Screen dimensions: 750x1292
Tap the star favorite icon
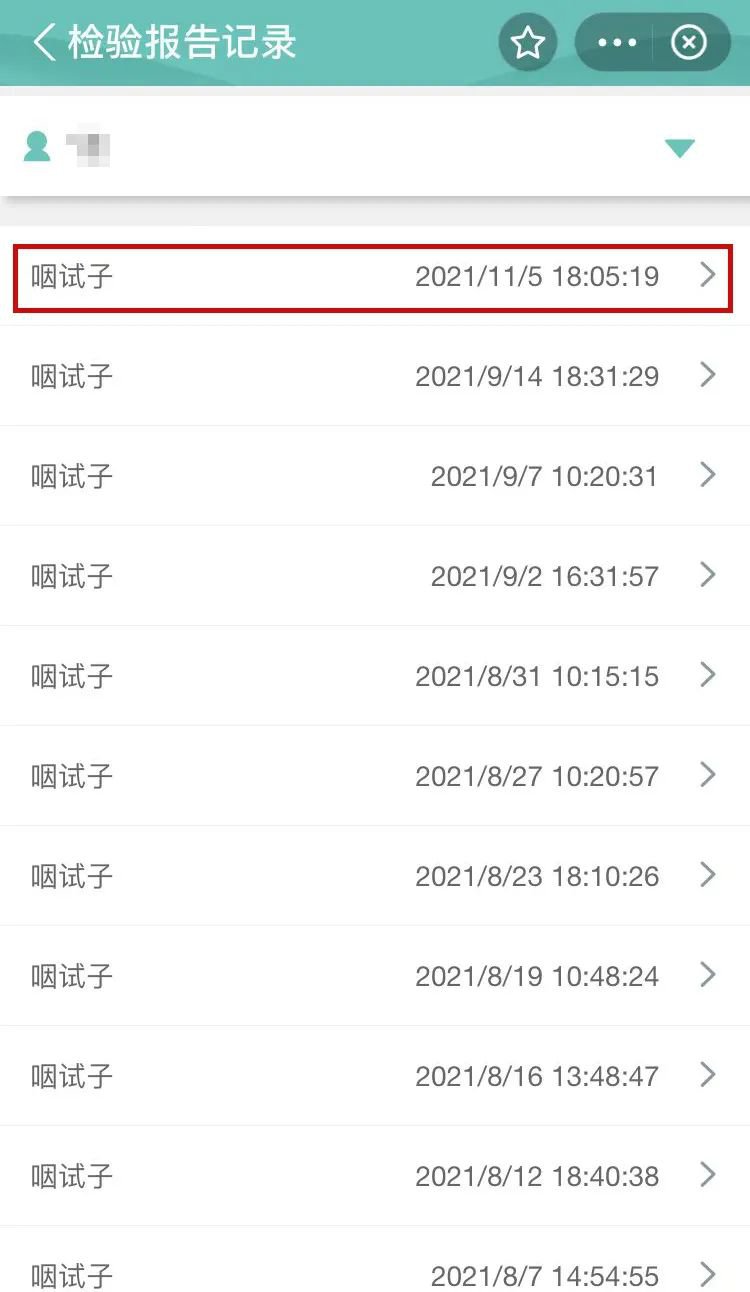point(527,43)
